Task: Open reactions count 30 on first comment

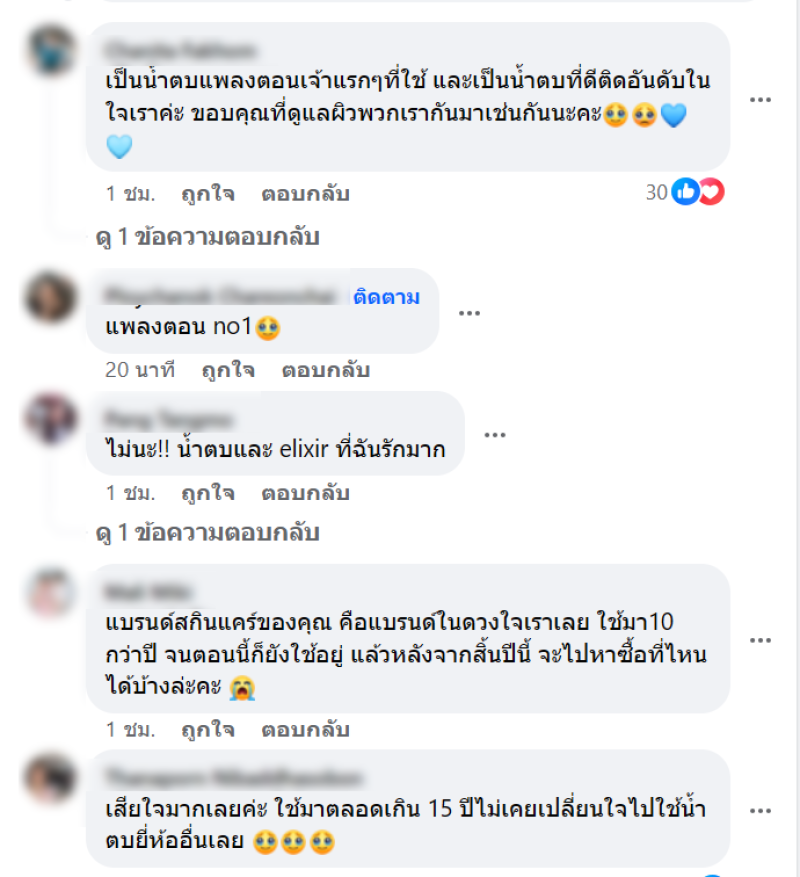Action: tap(684, 192)
